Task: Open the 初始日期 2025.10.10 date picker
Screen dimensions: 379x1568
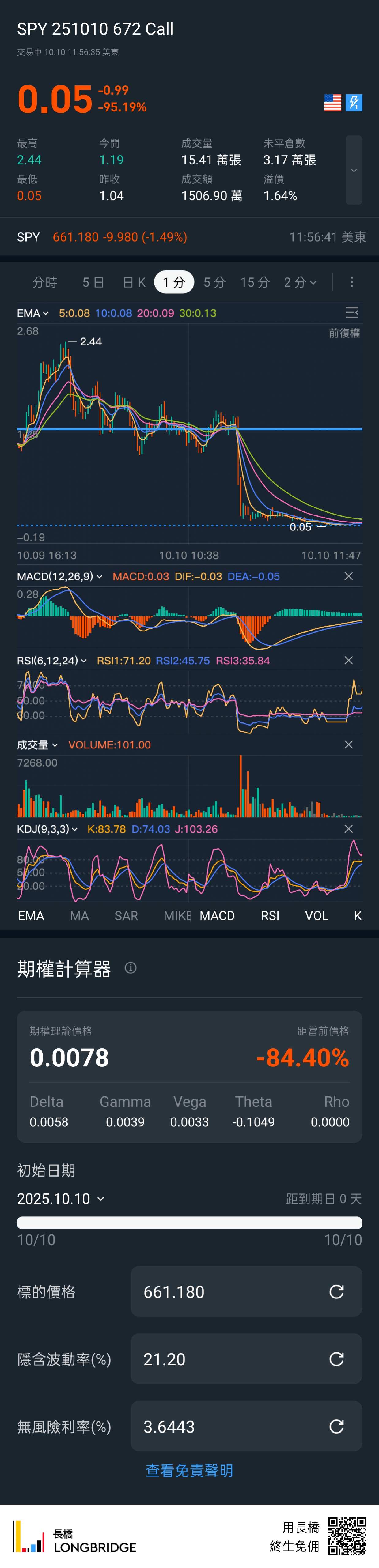Action: 61,1199
